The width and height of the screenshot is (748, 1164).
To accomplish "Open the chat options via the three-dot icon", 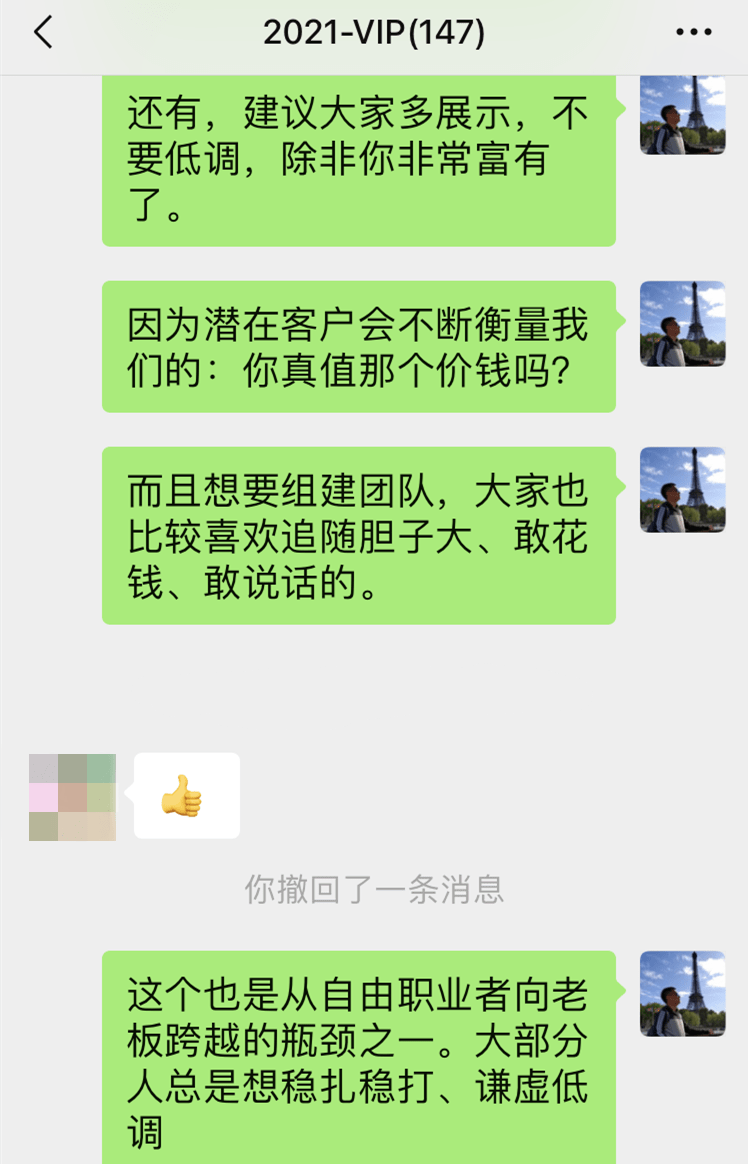I will (x=693, y=31).
